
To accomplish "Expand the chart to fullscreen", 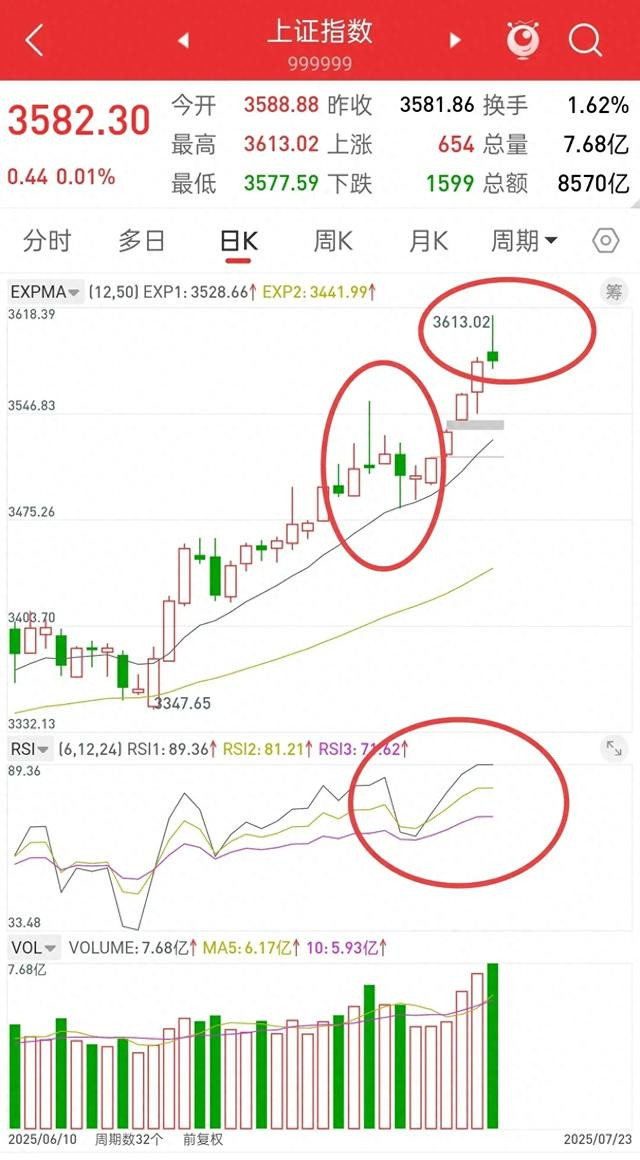I will (613, 748).
